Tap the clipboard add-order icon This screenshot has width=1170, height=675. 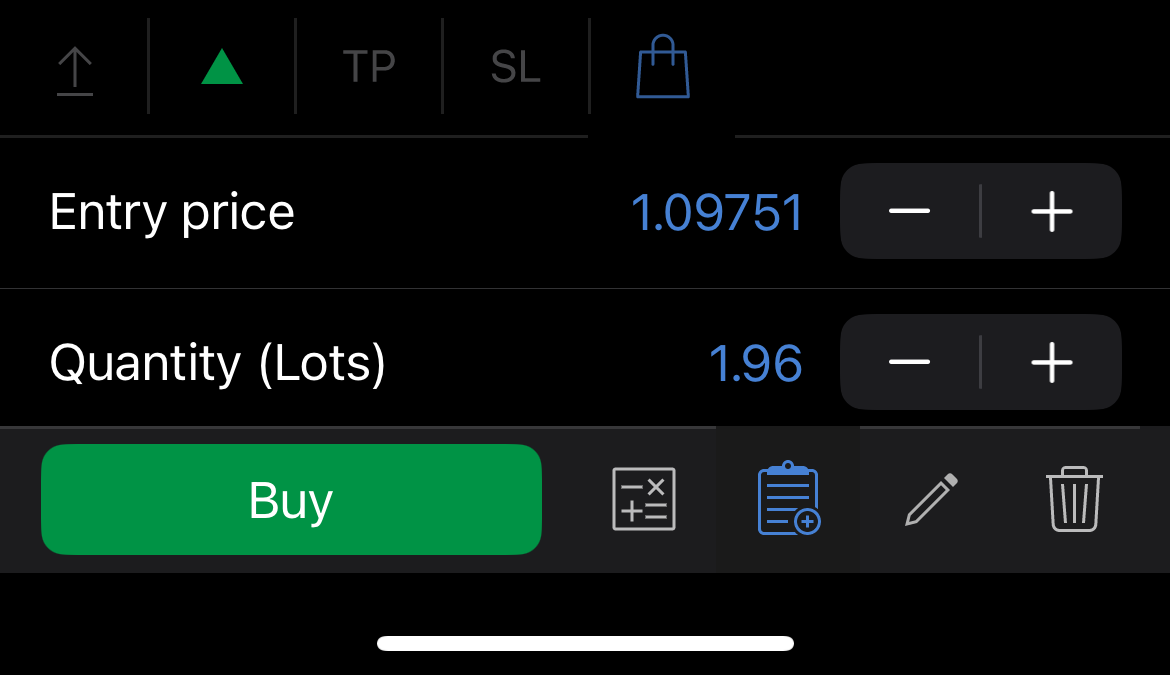point(789,499)
